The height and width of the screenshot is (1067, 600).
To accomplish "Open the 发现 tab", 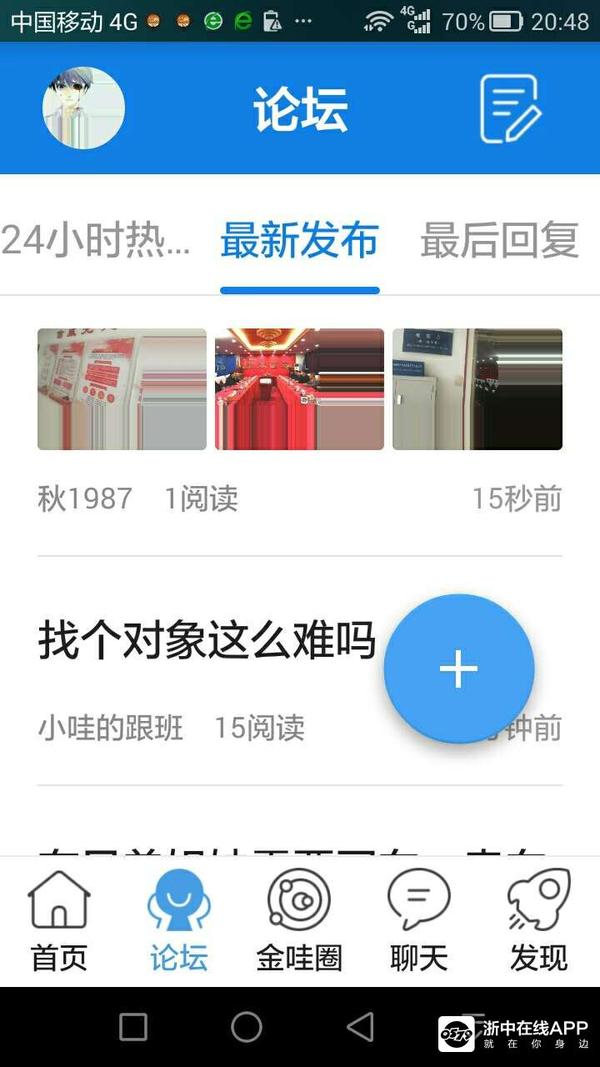I will tap(539, 921).
